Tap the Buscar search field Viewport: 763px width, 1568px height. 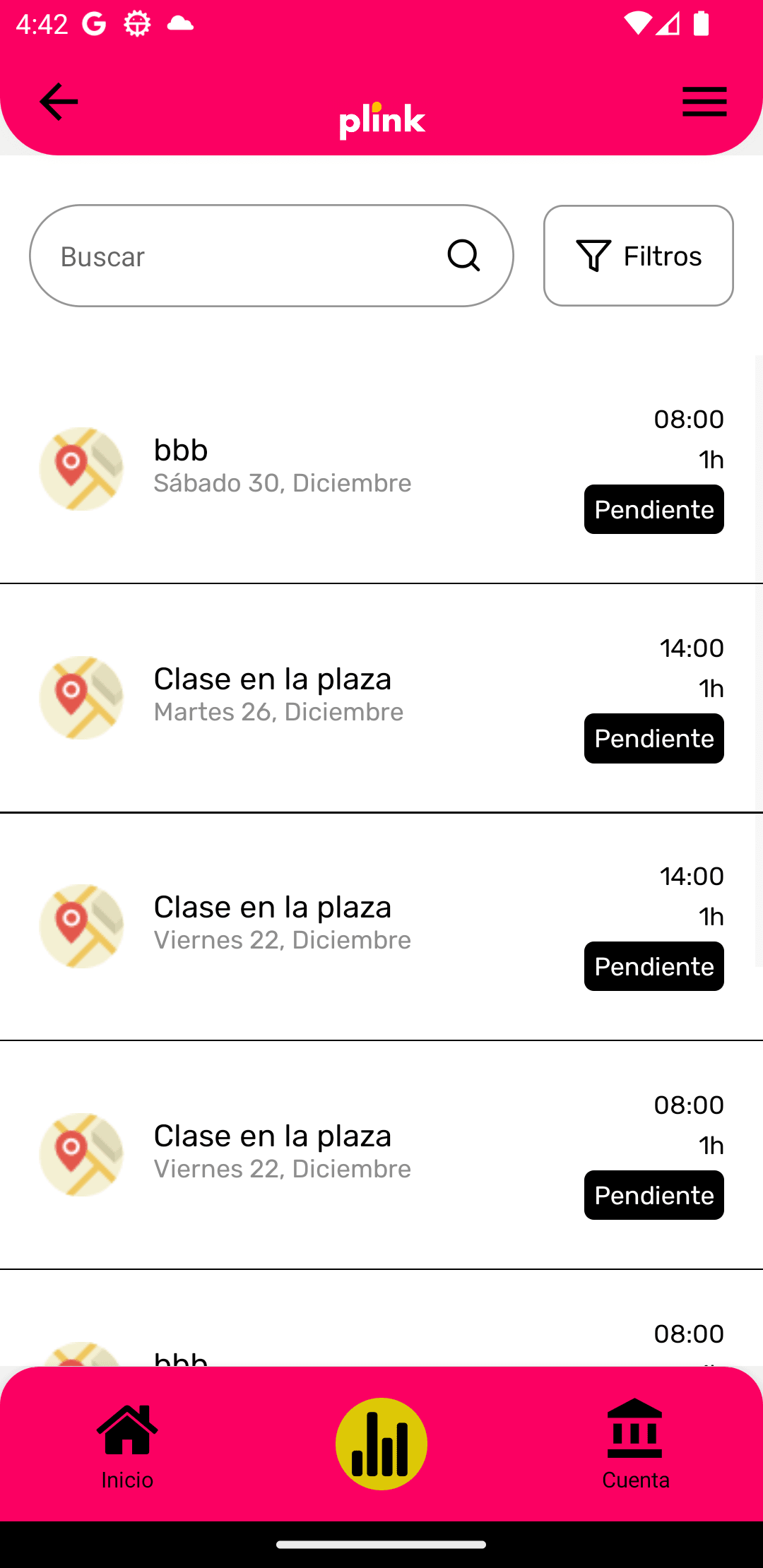(240, 256)
